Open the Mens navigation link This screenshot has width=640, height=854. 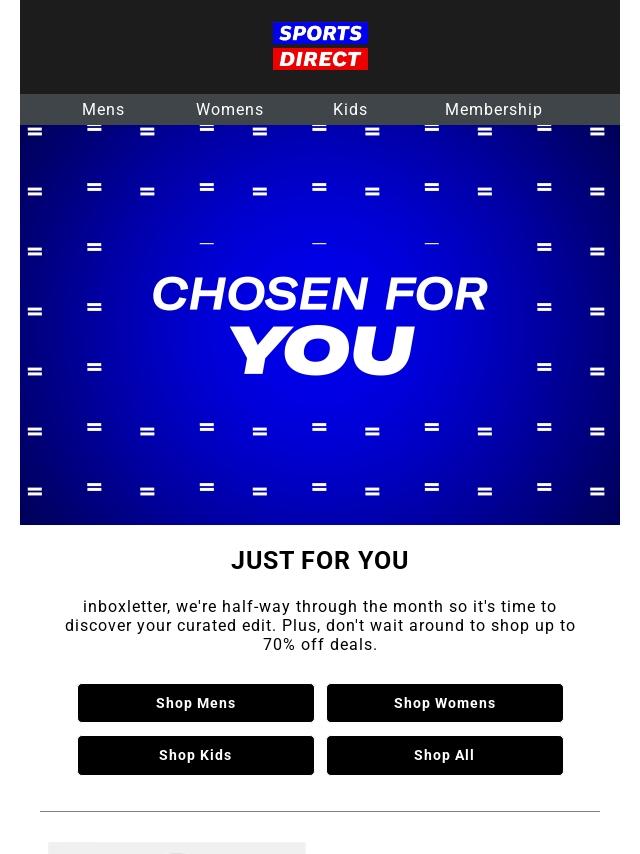103,110
